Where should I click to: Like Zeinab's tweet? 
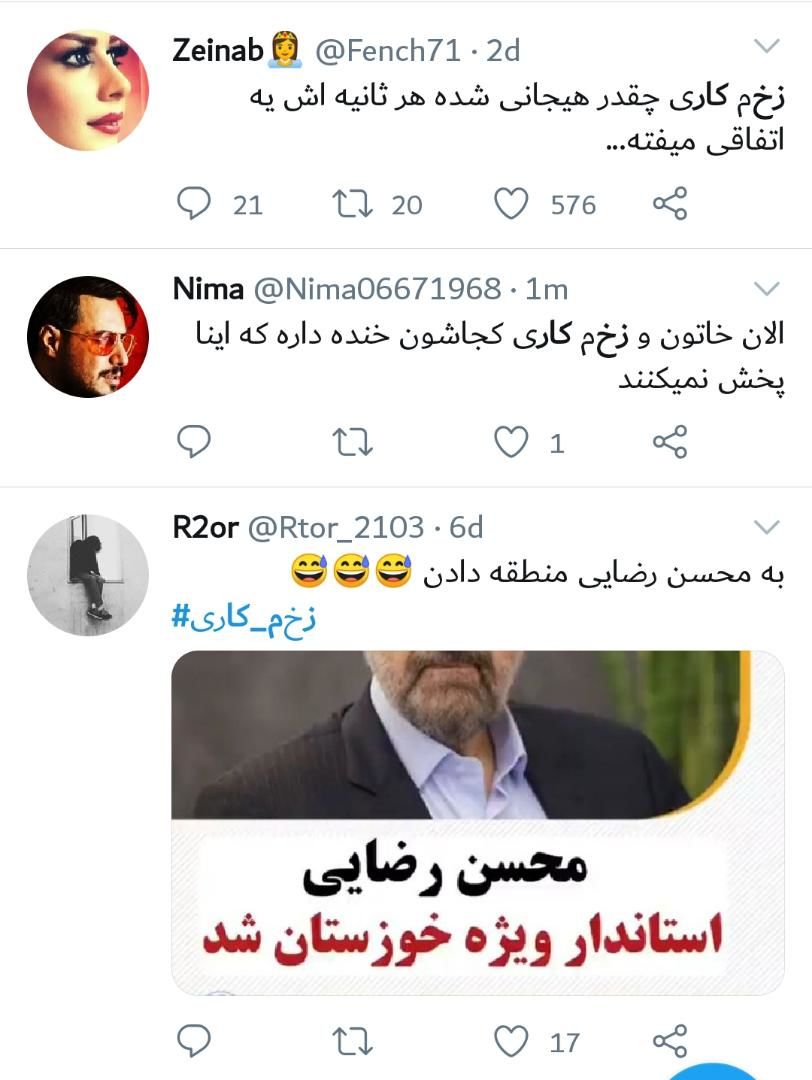[x=511, y=204]
